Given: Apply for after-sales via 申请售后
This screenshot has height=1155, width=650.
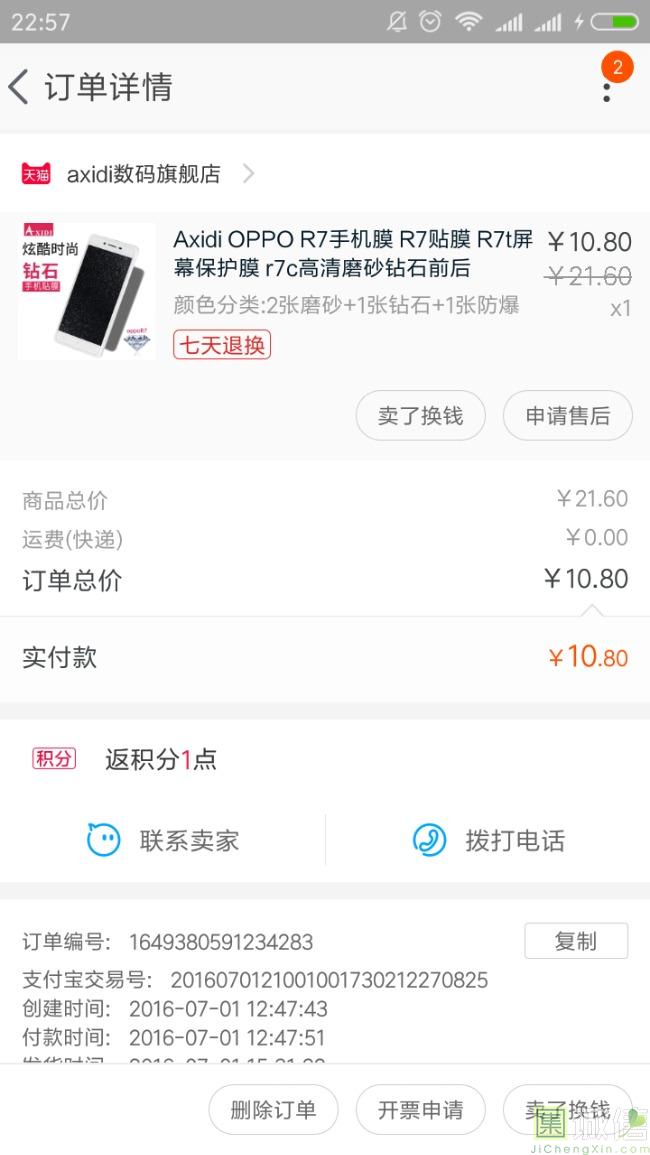Looking at the screenshot, I should coord(567,415).
